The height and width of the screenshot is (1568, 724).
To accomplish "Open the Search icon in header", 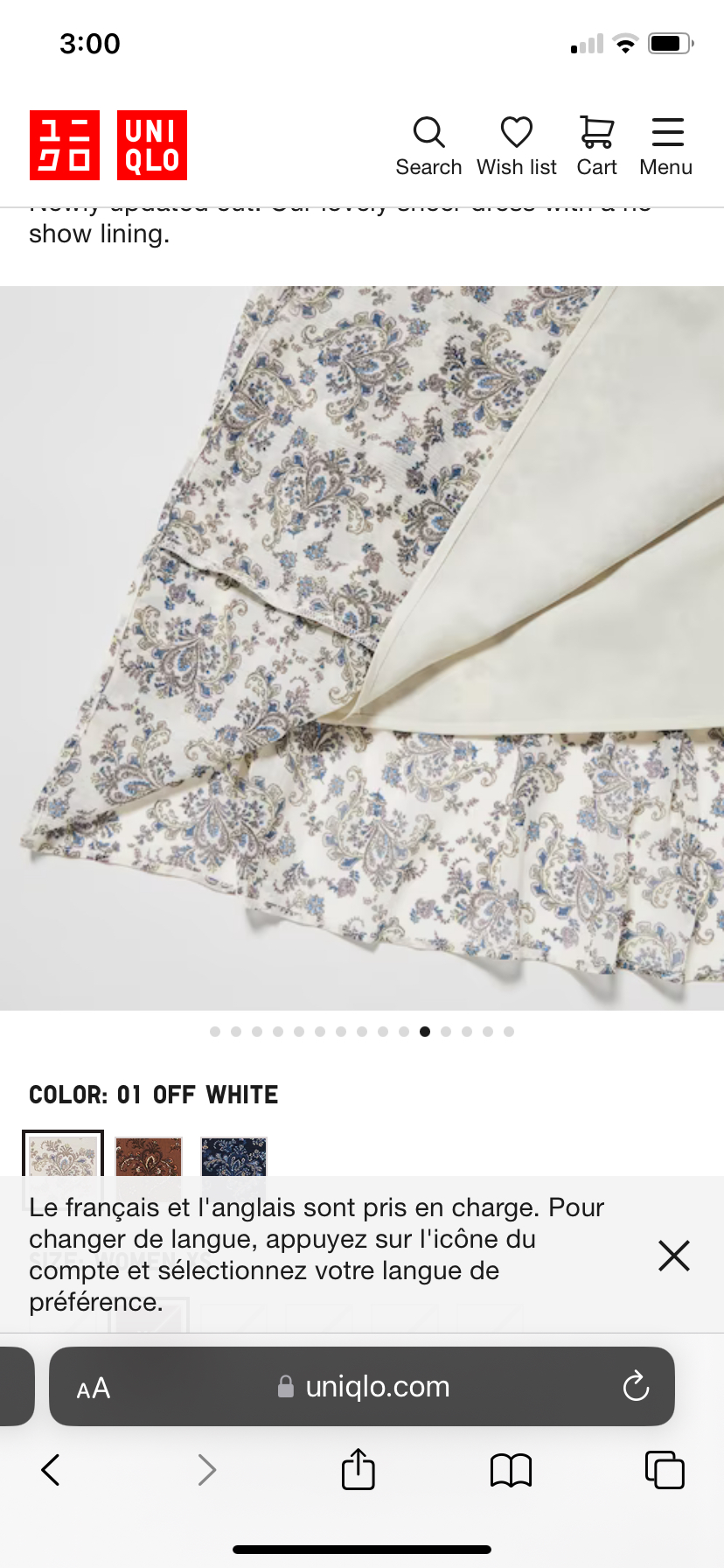I will [x=428, y=146].
